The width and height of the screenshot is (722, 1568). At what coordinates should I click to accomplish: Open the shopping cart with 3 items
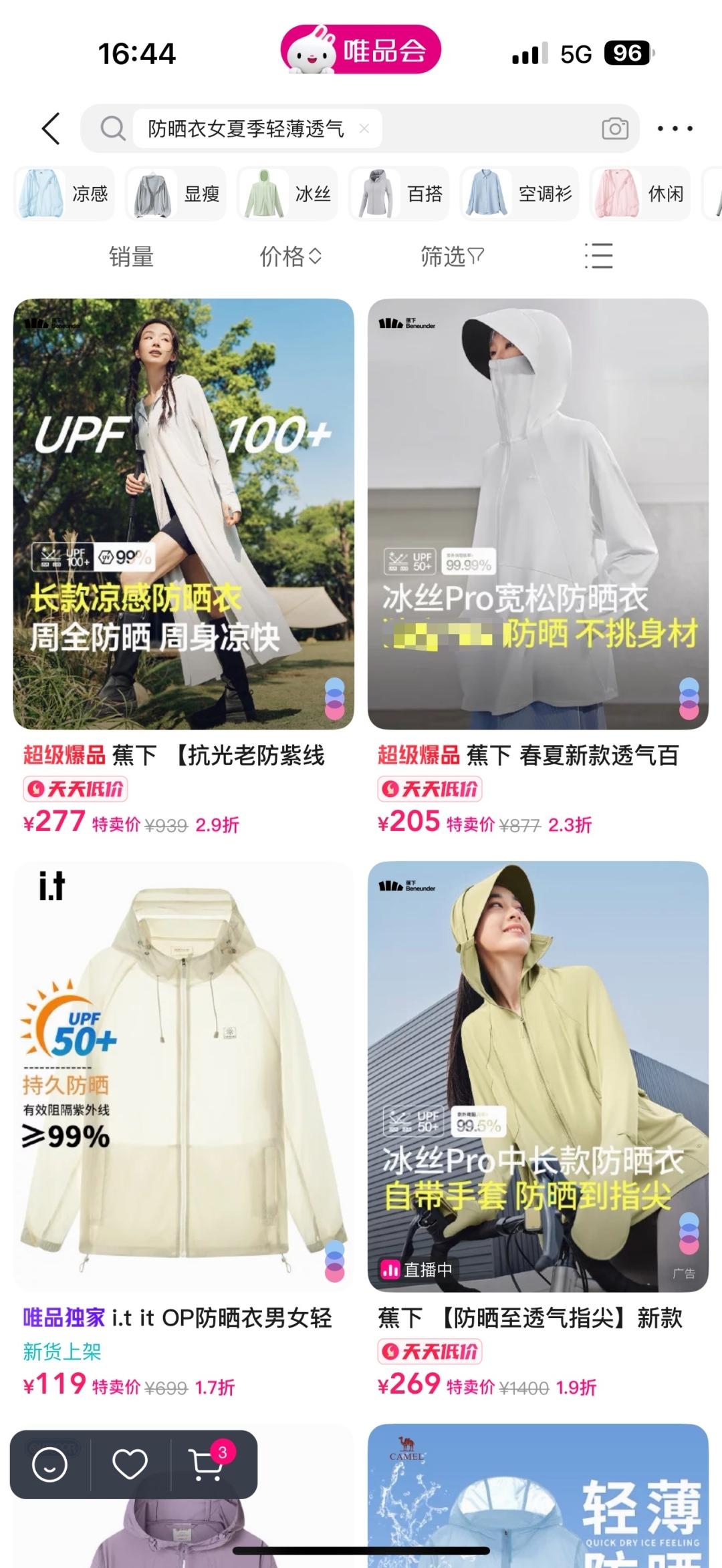[x=207, y=1465]
